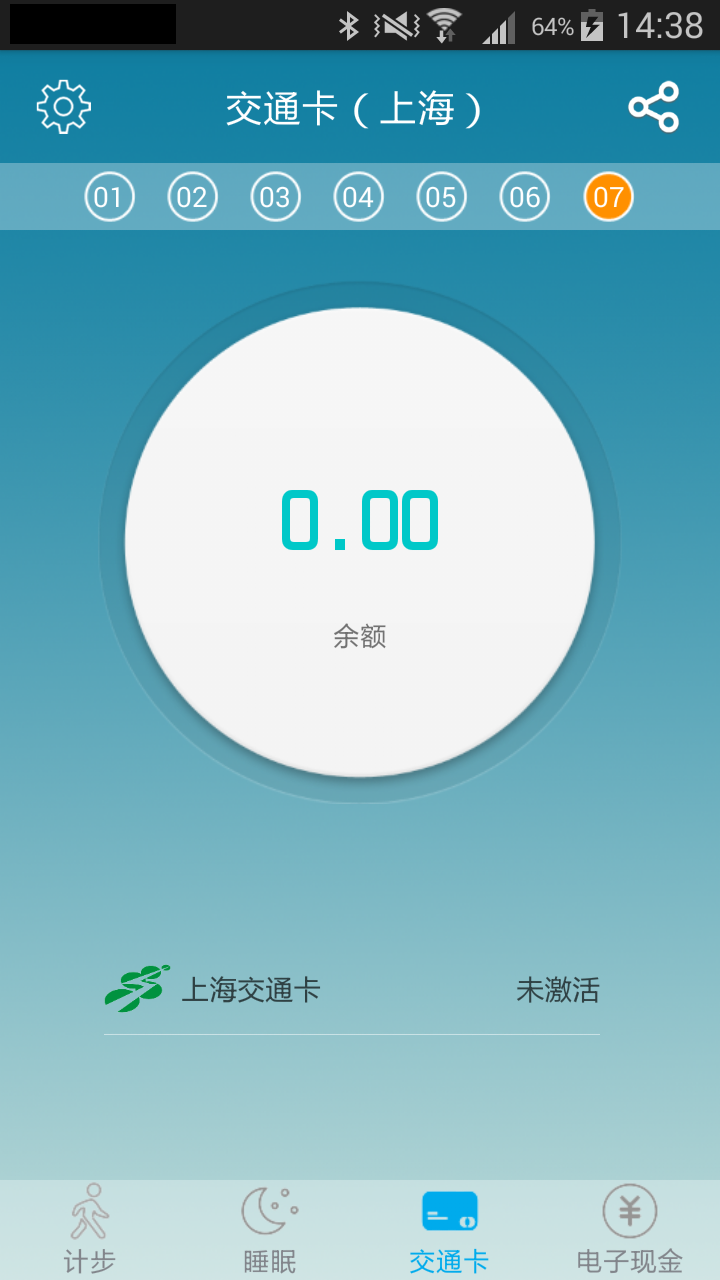Select day 03 in the selector
720x1280 pixels.
[x=275, y=196]
